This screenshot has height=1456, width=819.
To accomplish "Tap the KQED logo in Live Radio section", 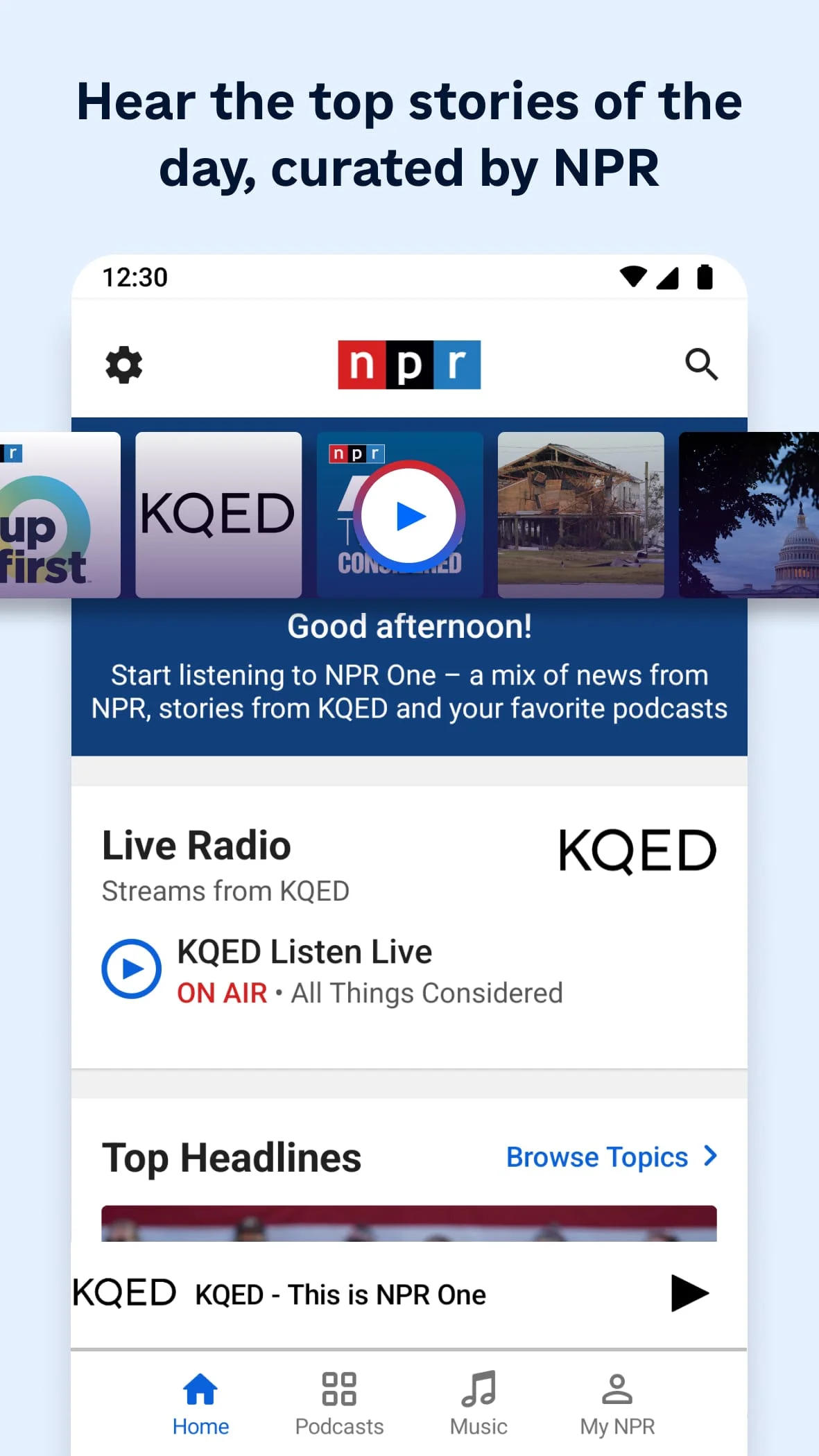I will [637, 849].
